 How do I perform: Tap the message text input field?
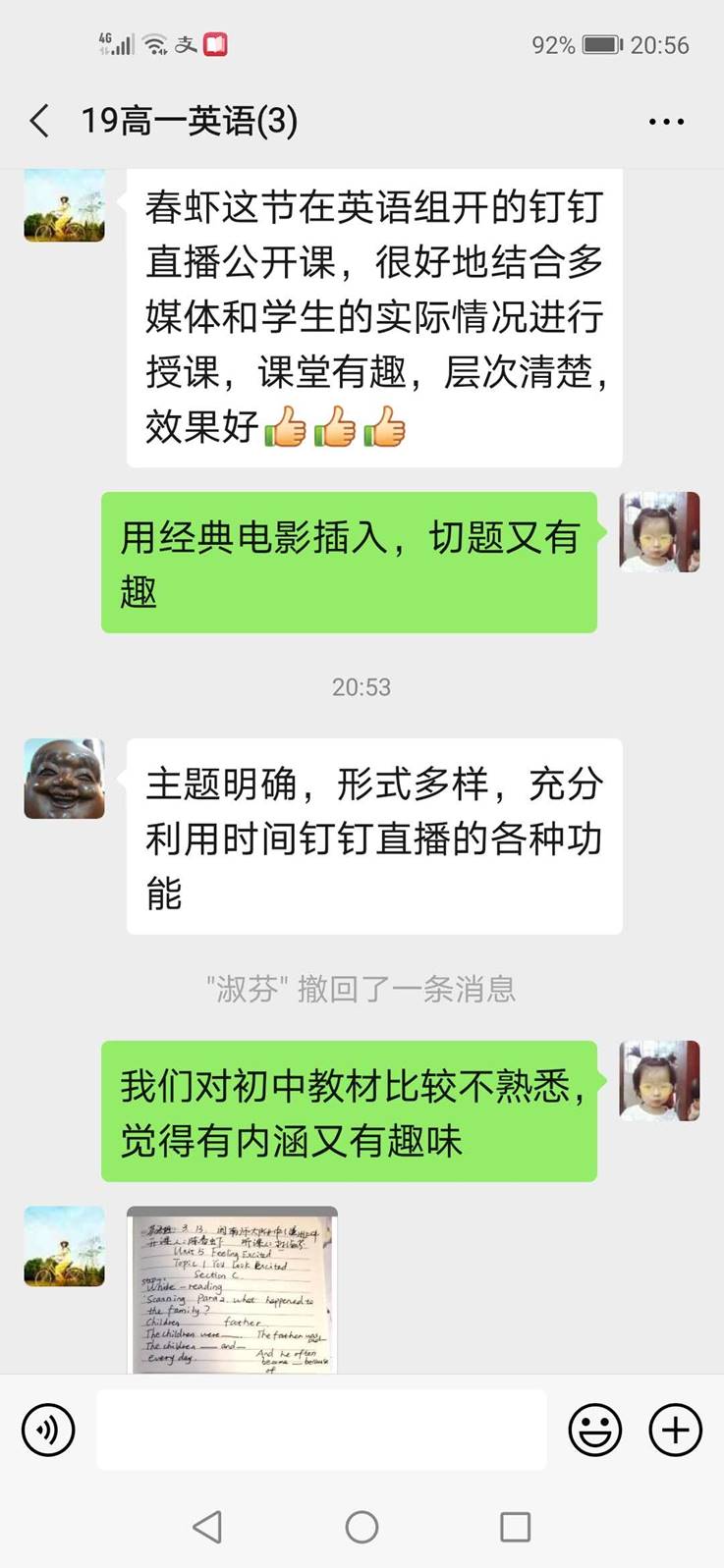[x=321, y=1429]
